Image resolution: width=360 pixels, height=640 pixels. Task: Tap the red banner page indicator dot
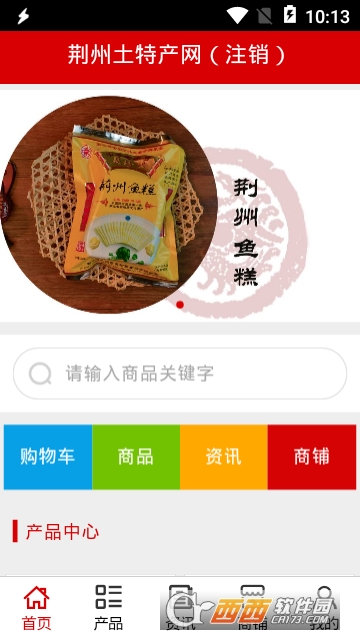180,304
